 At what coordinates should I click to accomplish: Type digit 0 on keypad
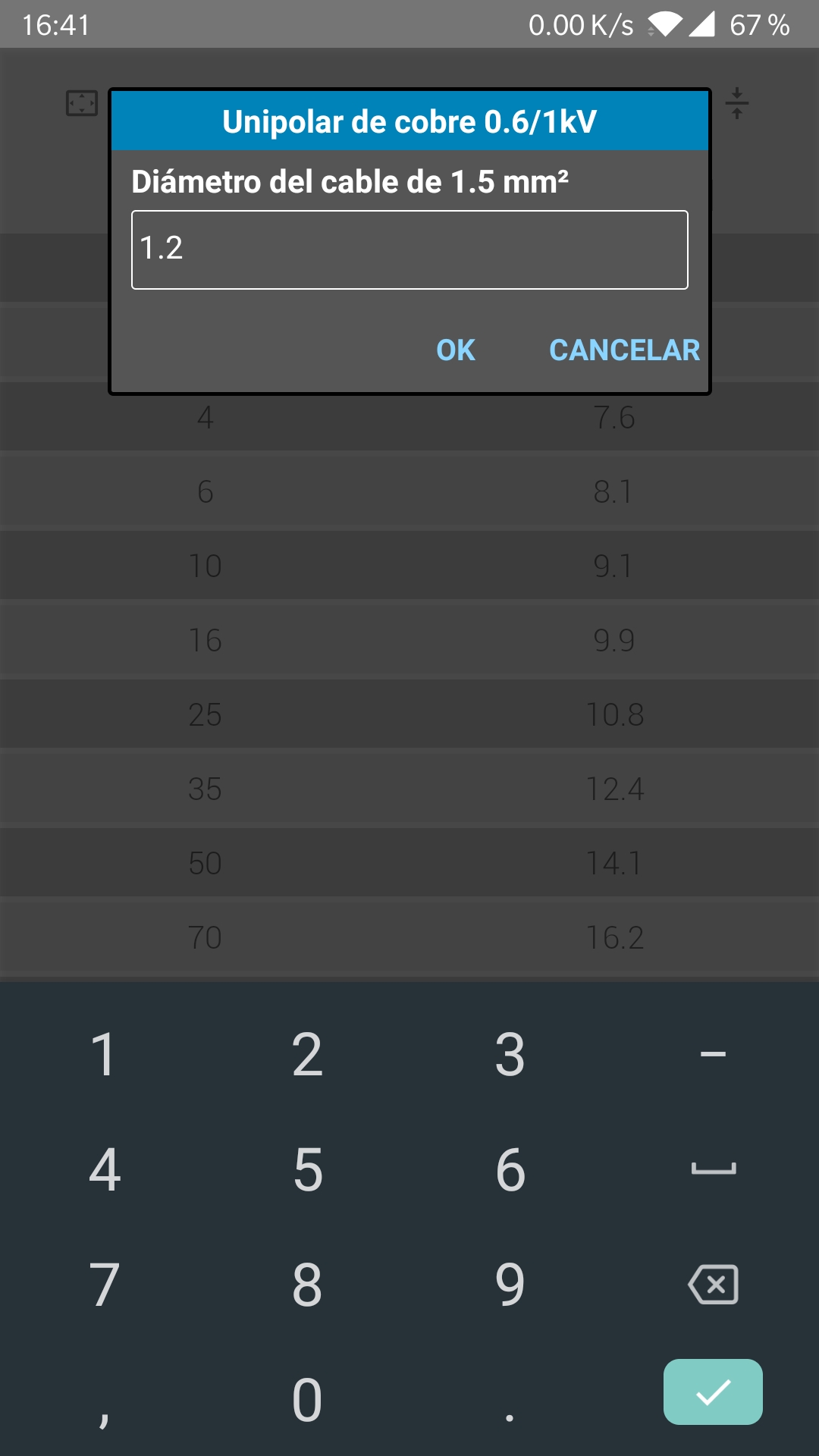pos(307,1400)
